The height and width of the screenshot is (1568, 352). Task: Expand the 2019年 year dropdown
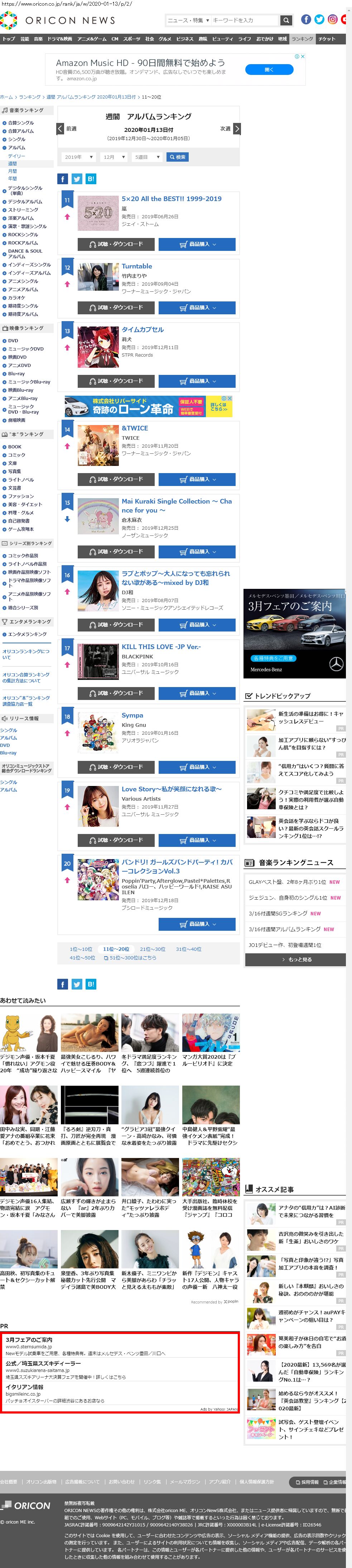click(78, 157)
